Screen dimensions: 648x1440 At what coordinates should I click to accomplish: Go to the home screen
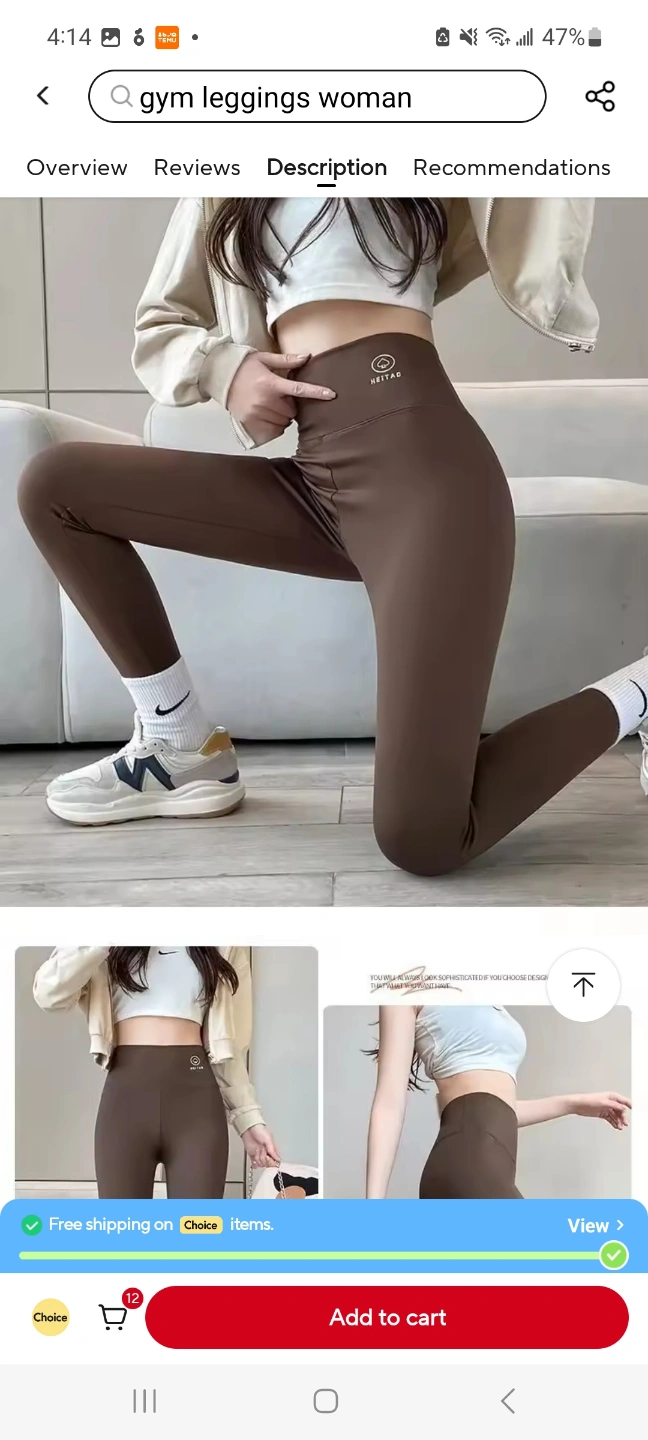click(325, 1401)
